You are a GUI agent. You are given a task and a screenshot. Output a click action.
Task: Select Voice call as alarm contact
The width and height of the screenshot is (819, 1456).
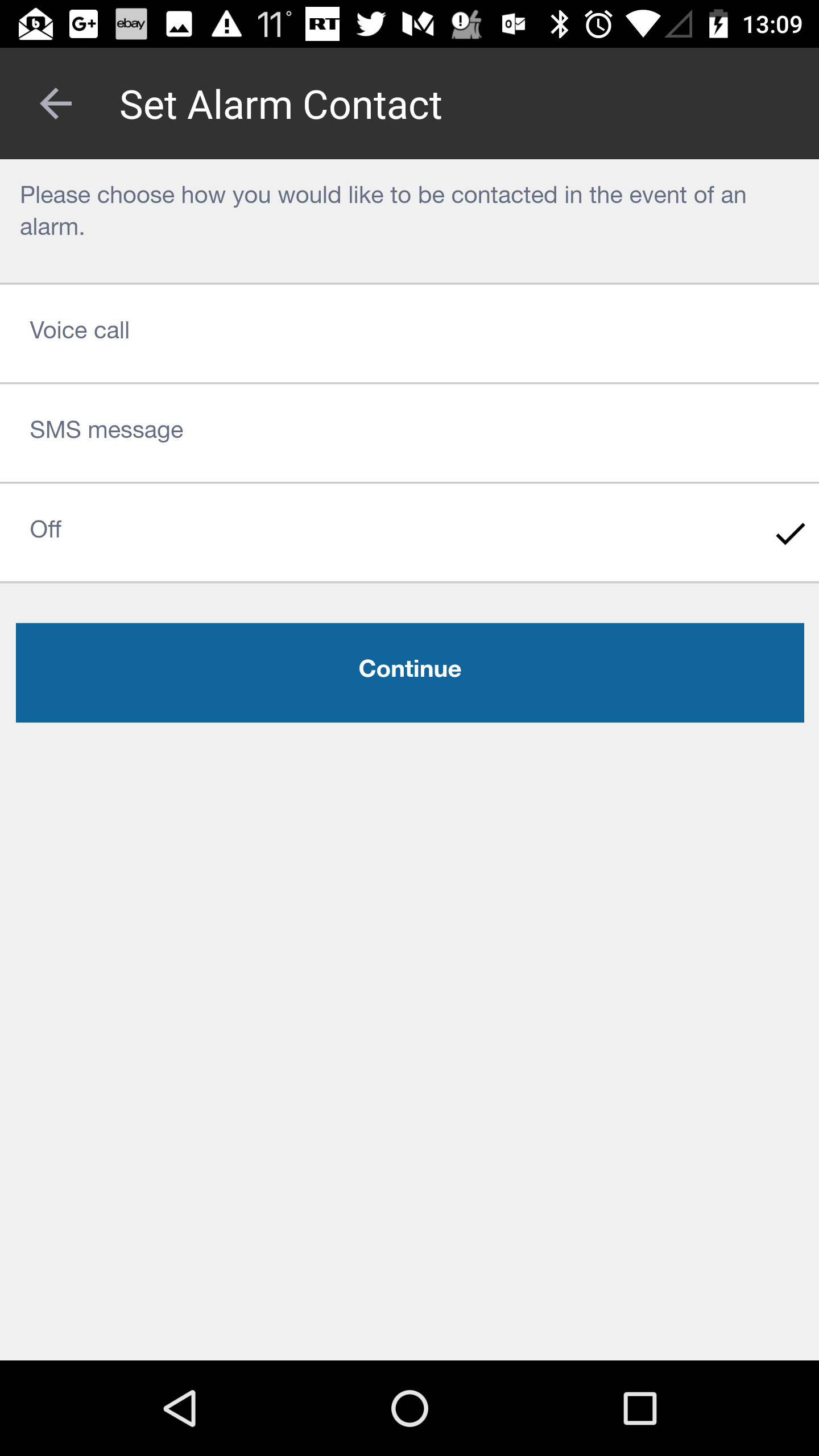[409, 332]
